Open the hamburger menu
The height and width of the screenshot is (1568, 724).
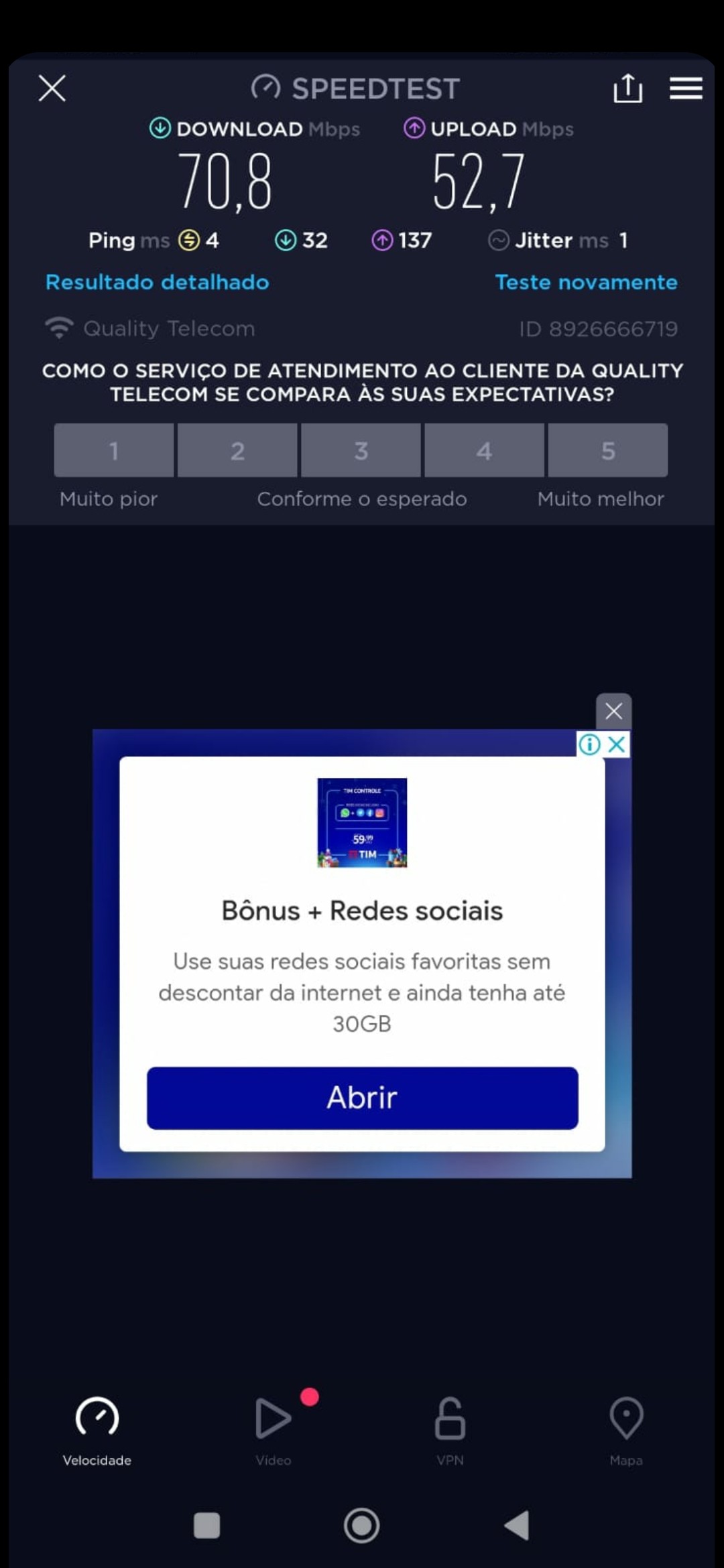click(686, 88)
